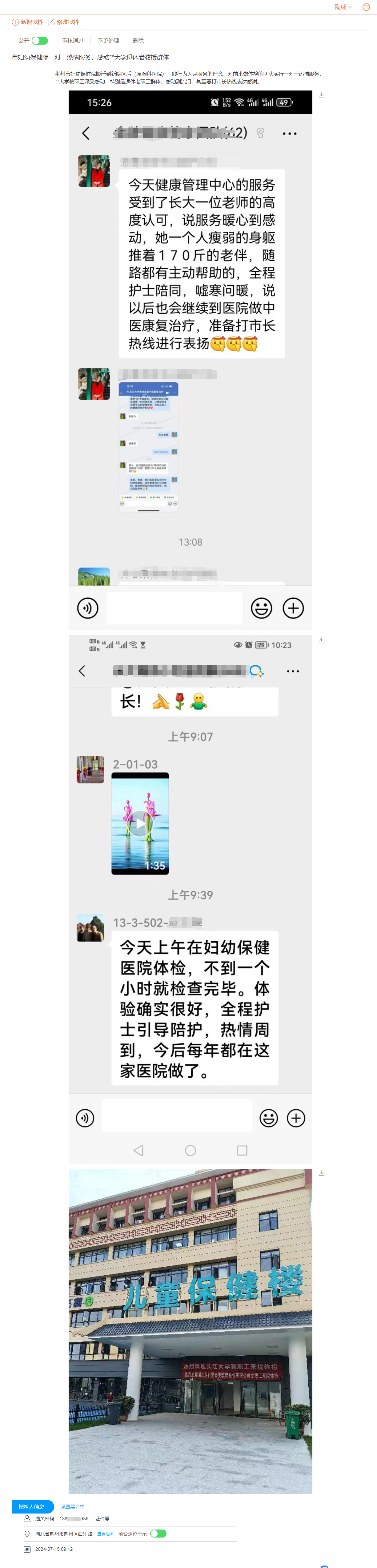Download the 儿童保健楼 building photo
The height and width of the screenshot is (1568, 377).
click(x=322, y=1173)
